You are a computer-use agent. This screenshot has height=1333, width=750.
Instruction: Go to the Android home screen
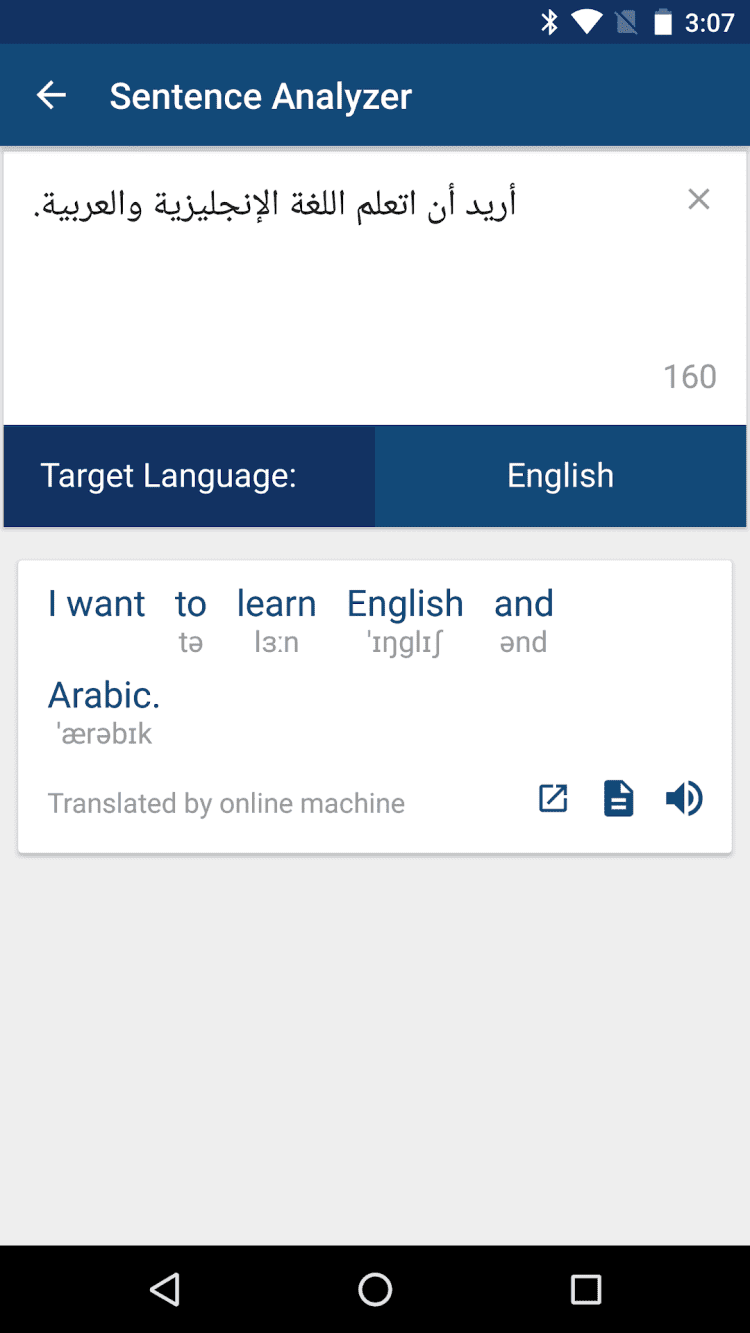375,1289
